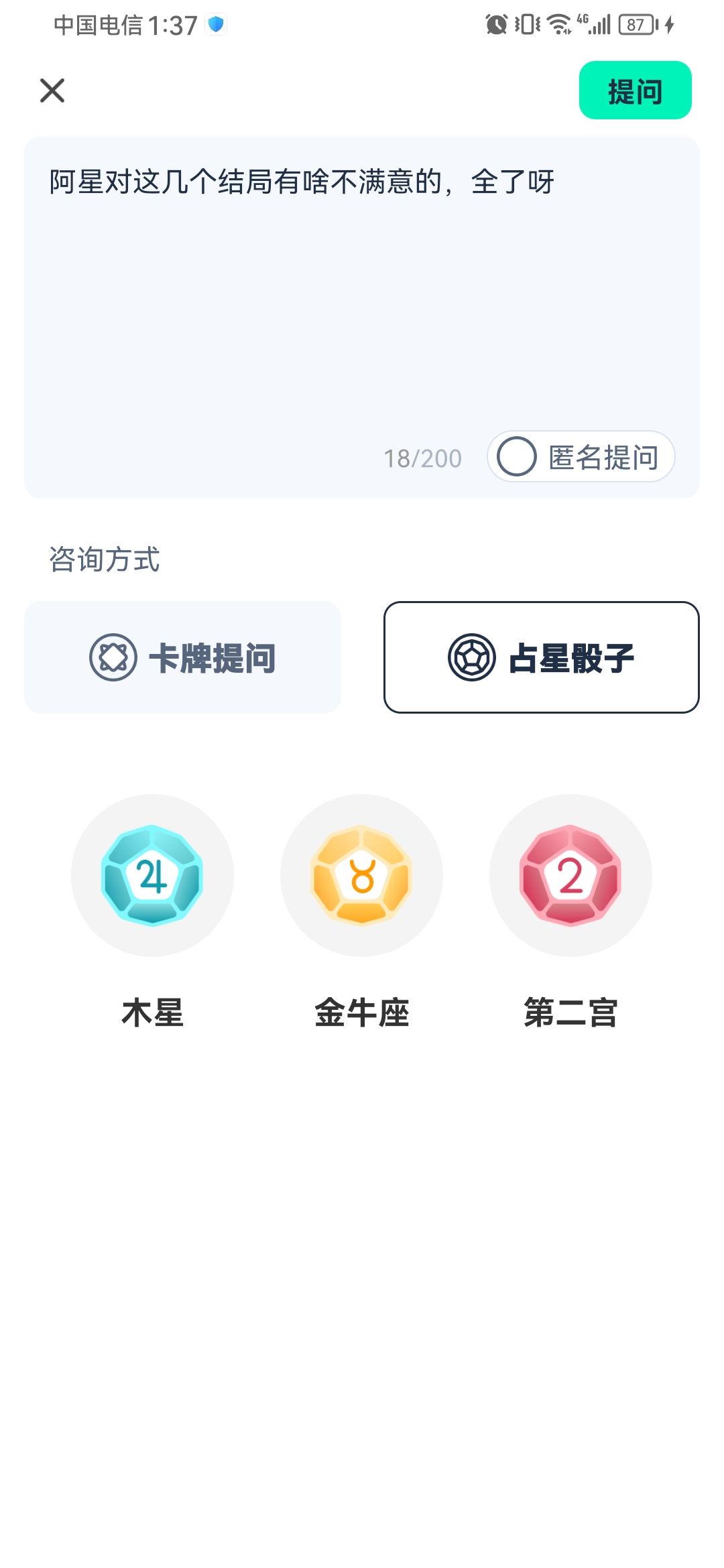This screenshot has height=1568, width=724.
Task: Select the 占星骰子 consultation method
Action: click(x=540, y=657)
